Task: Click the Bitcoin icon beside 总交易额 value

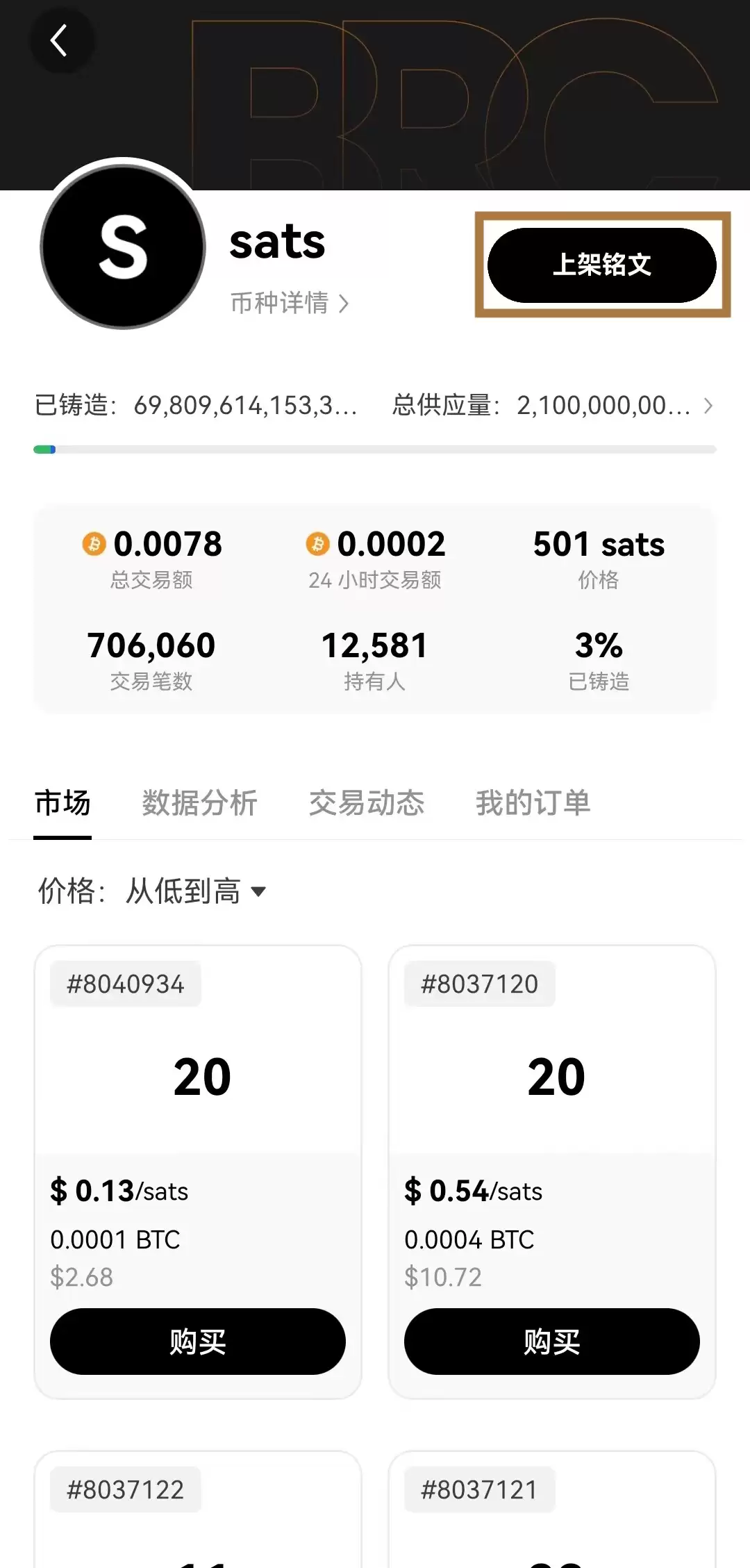Action: 95,544
